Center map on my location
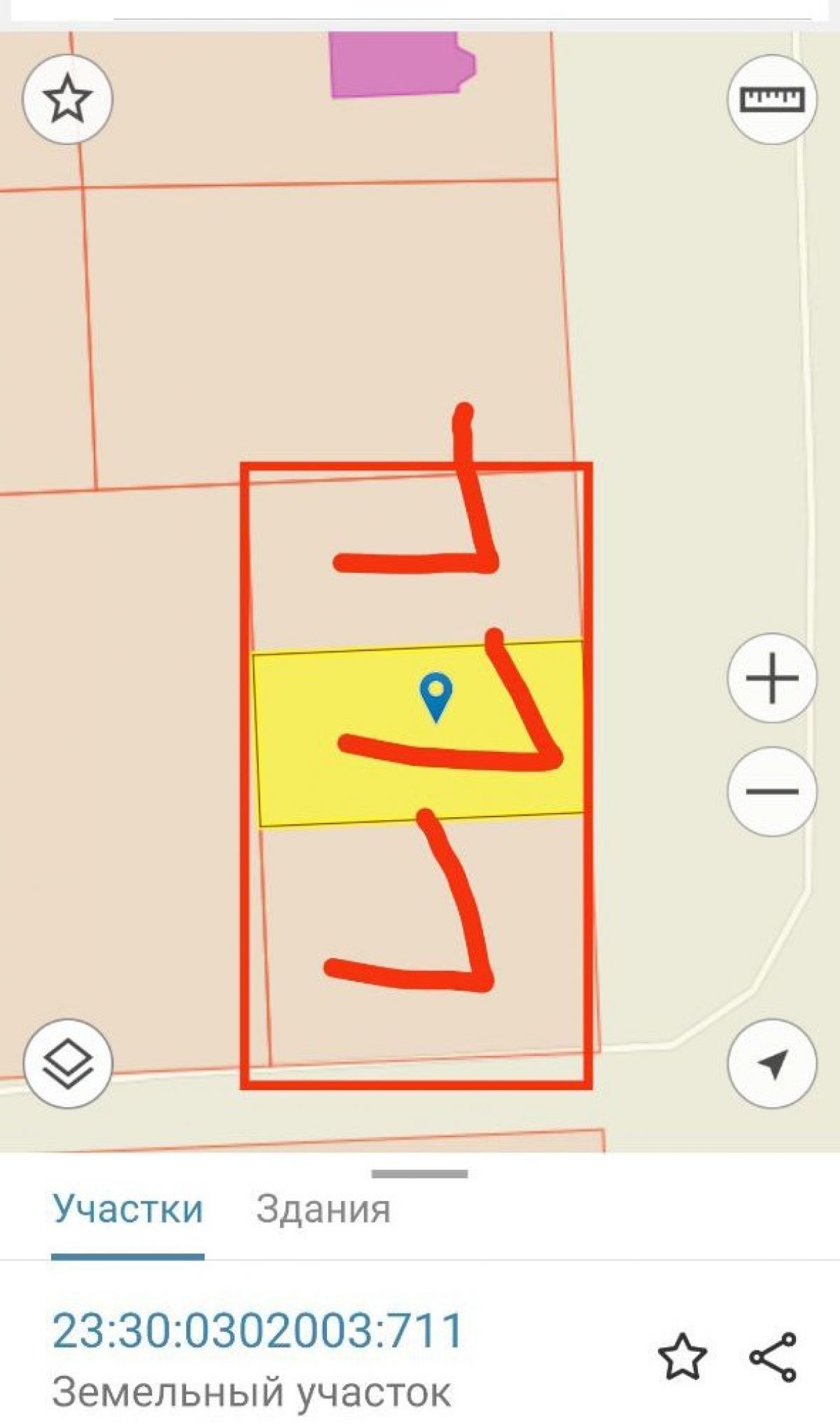This screenshot has height=1427, width=840. tap(772, 1063)
